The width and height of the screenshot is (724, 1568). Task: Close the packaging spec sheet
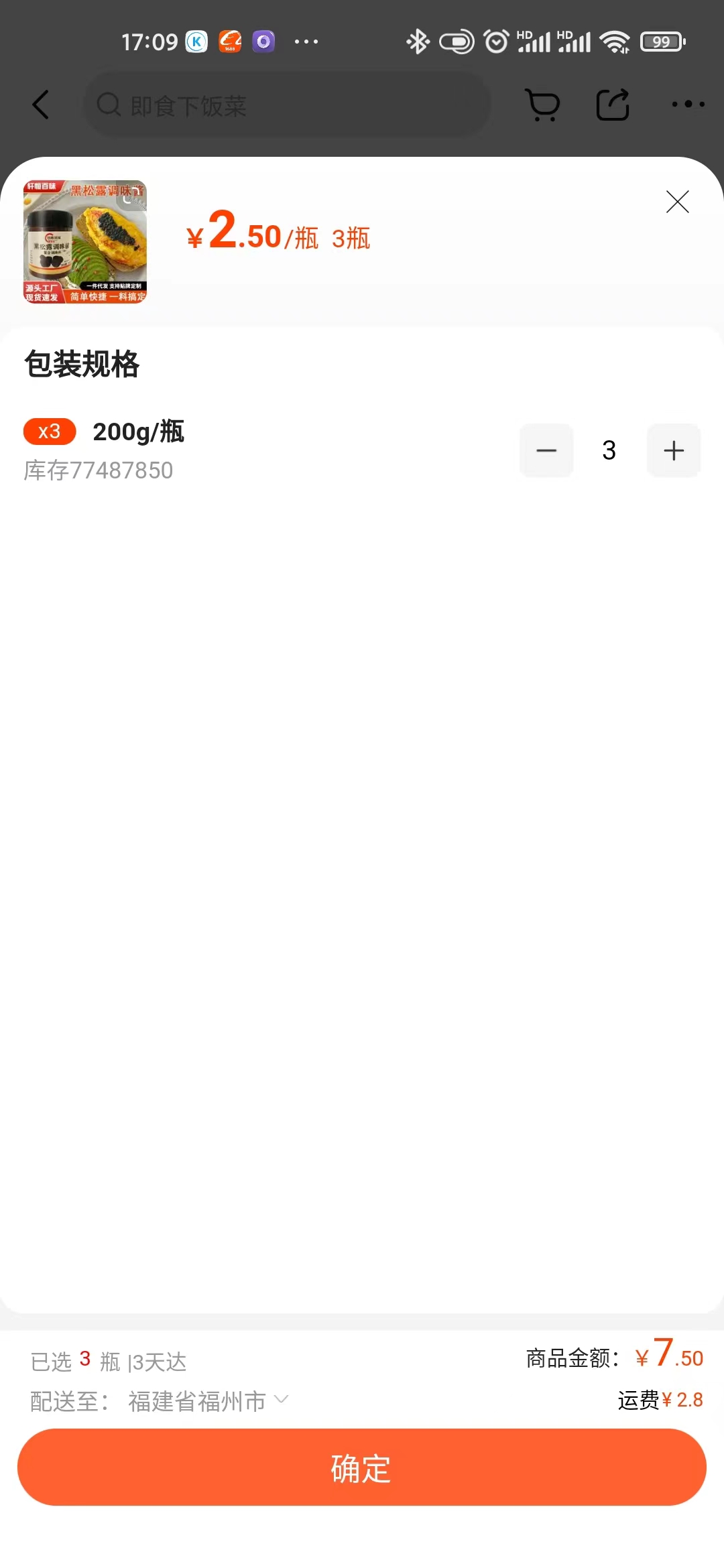[677, 202]
